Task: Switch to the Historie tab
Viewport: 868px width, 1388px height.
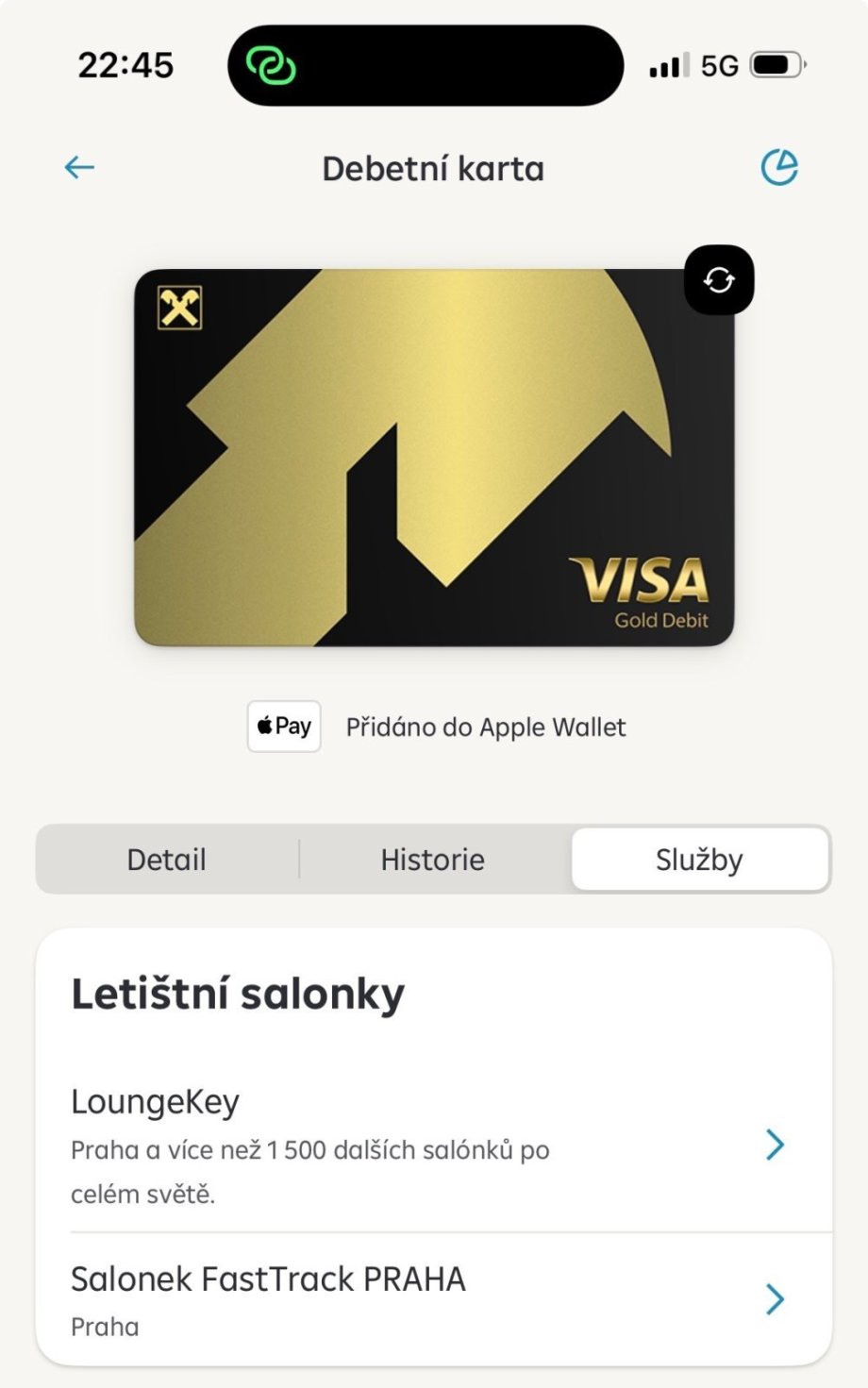Action: point(433,860)
